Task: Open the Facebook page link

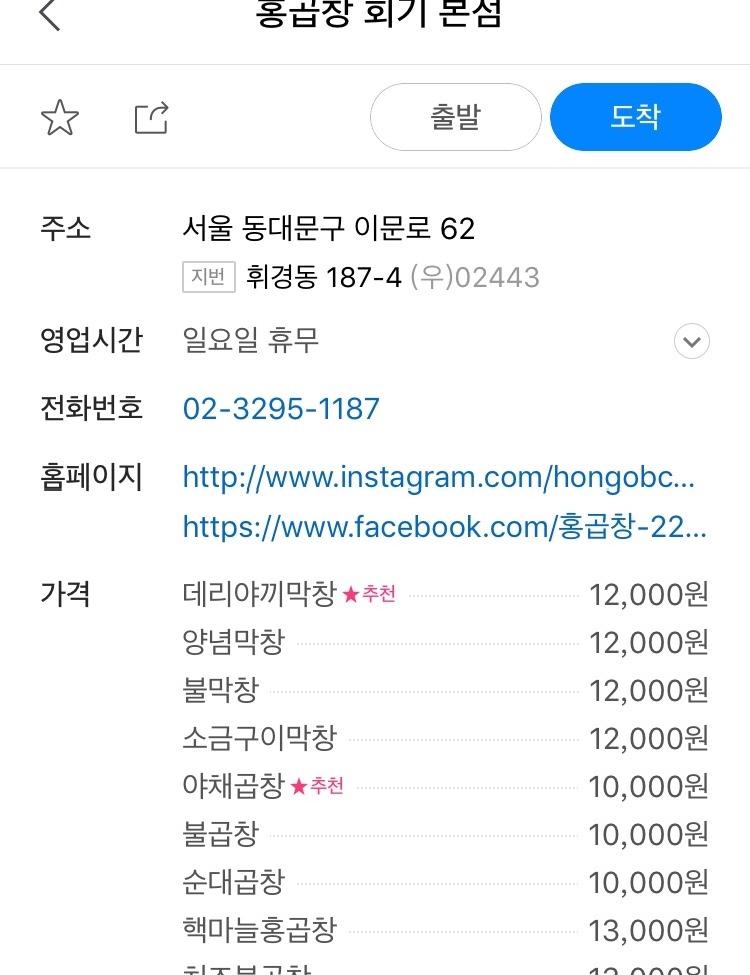Action: pos(444,527)
